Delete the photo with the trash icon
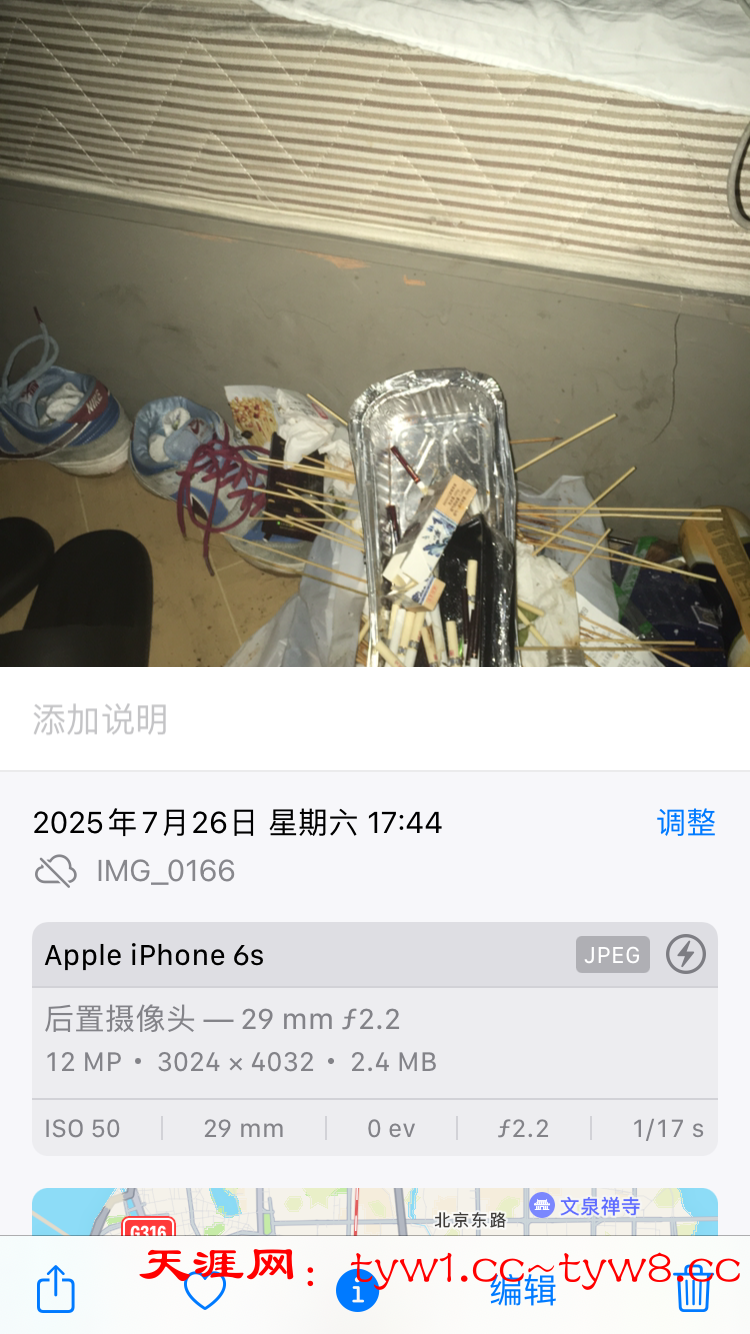This screenshot has height=1334, width=750. coord(692,1290)
